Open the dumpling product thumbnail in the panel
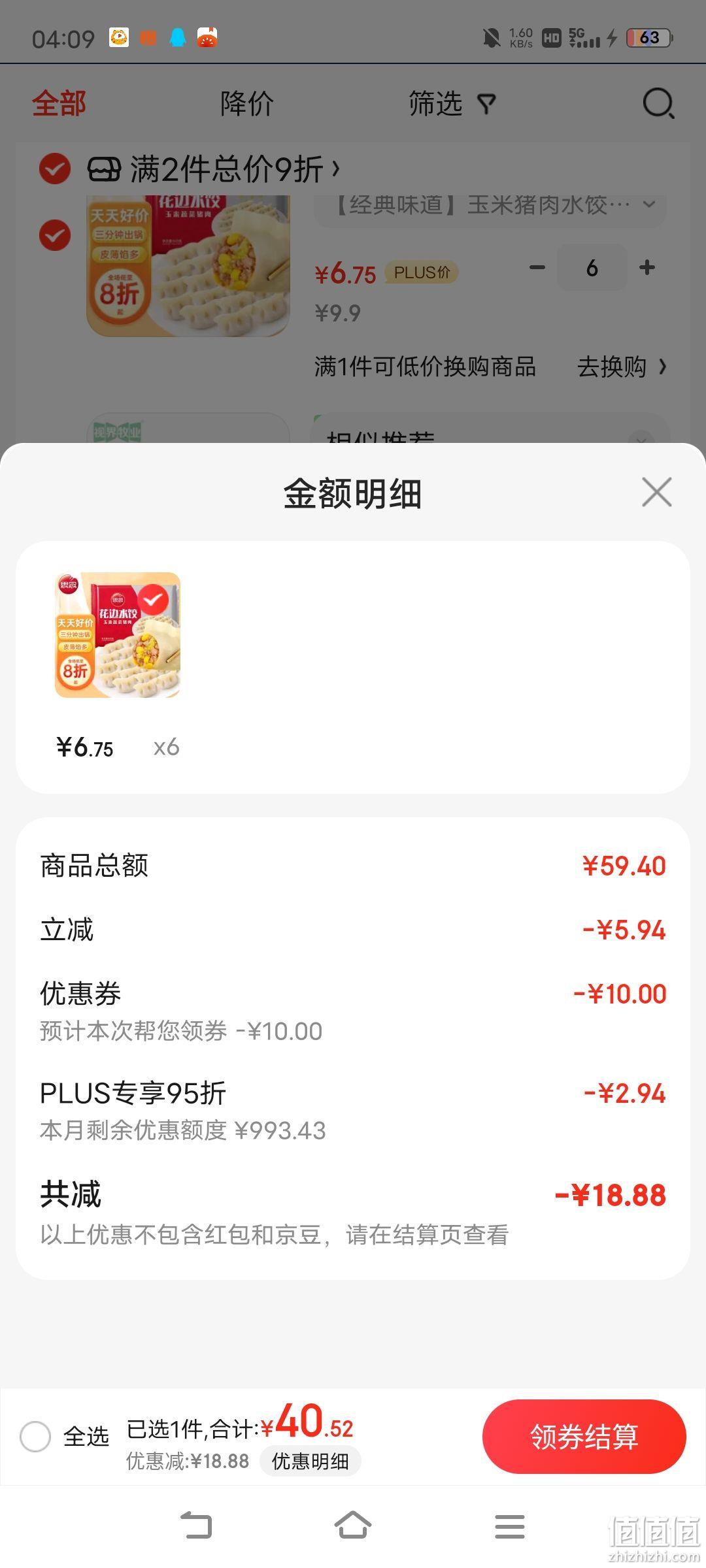Screen dimensions: 706x1568 click(118, 635)
